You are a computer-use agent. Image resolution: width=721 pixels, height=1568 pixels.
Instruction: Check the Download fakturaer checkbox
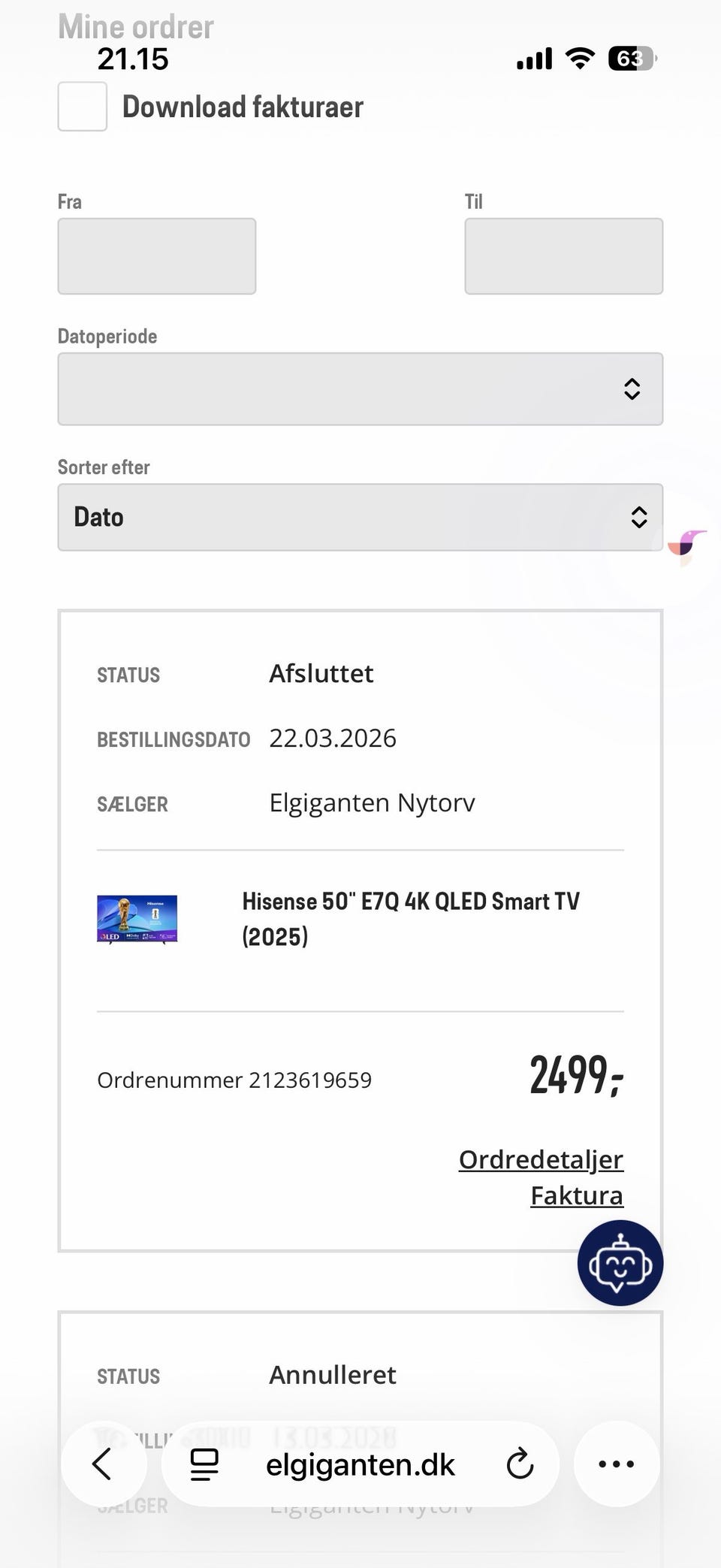83,107
